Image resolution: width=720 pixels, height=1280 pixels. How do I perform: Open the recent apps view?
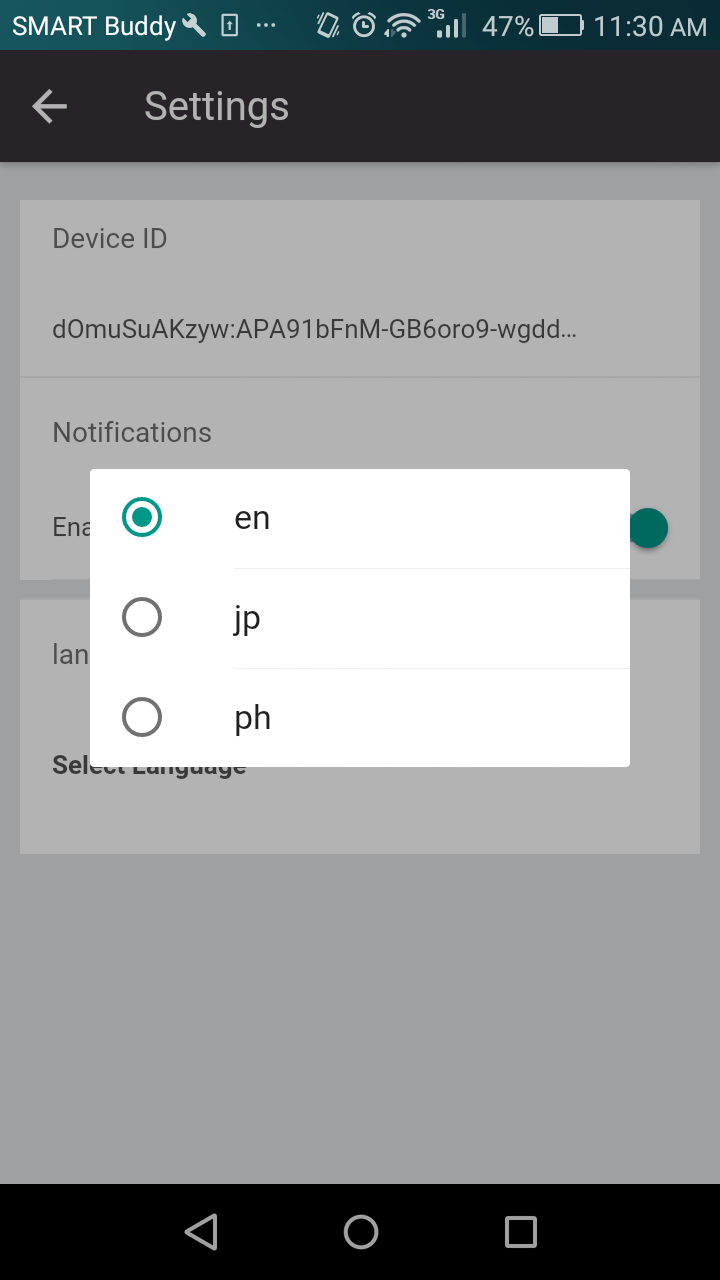pos(520,1232)
